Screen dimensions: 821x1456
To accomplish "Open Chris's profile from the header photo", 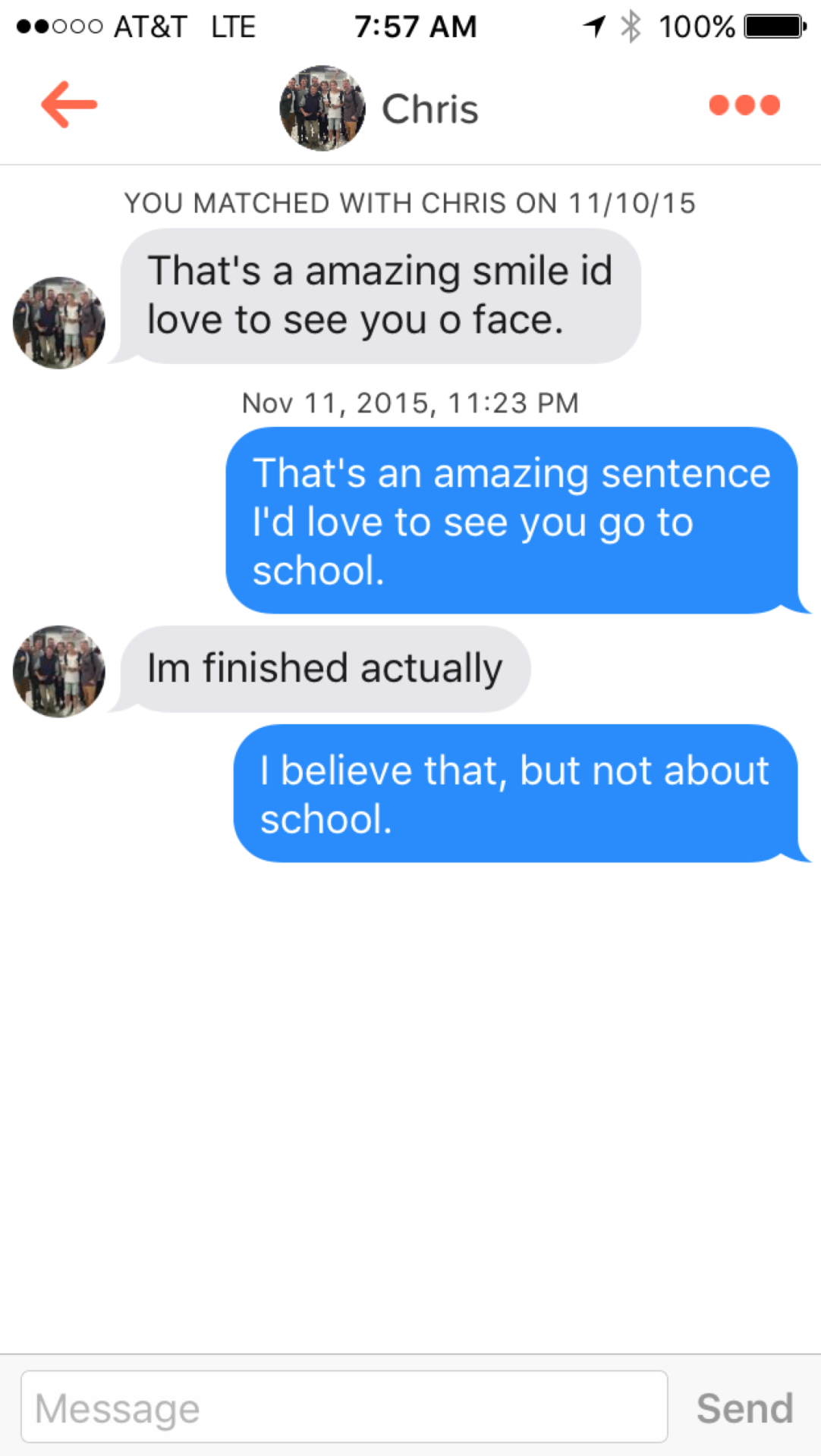I will point(322,108).
